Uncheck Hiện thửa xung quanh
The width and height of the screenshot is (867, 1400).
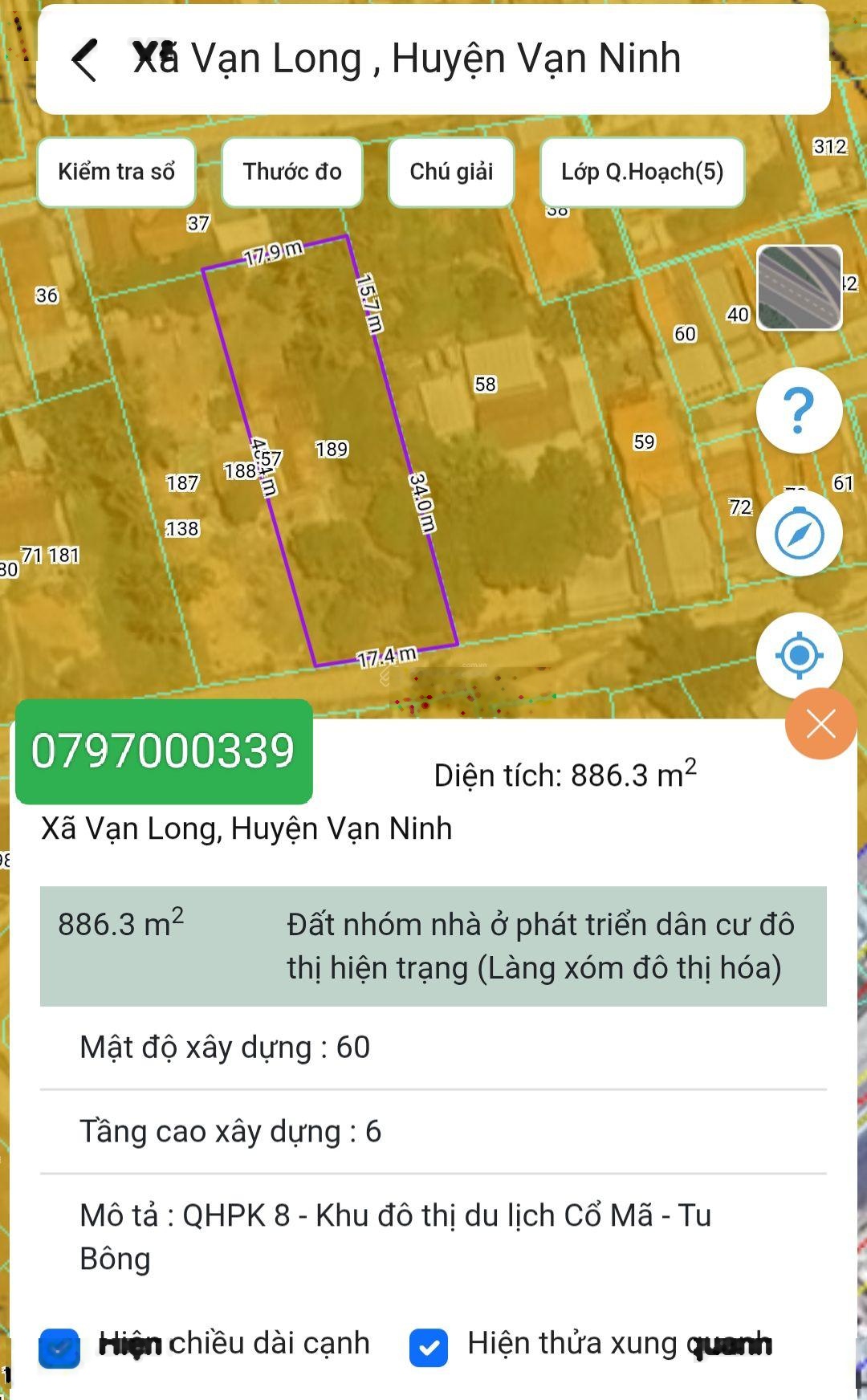(429, 1348)
